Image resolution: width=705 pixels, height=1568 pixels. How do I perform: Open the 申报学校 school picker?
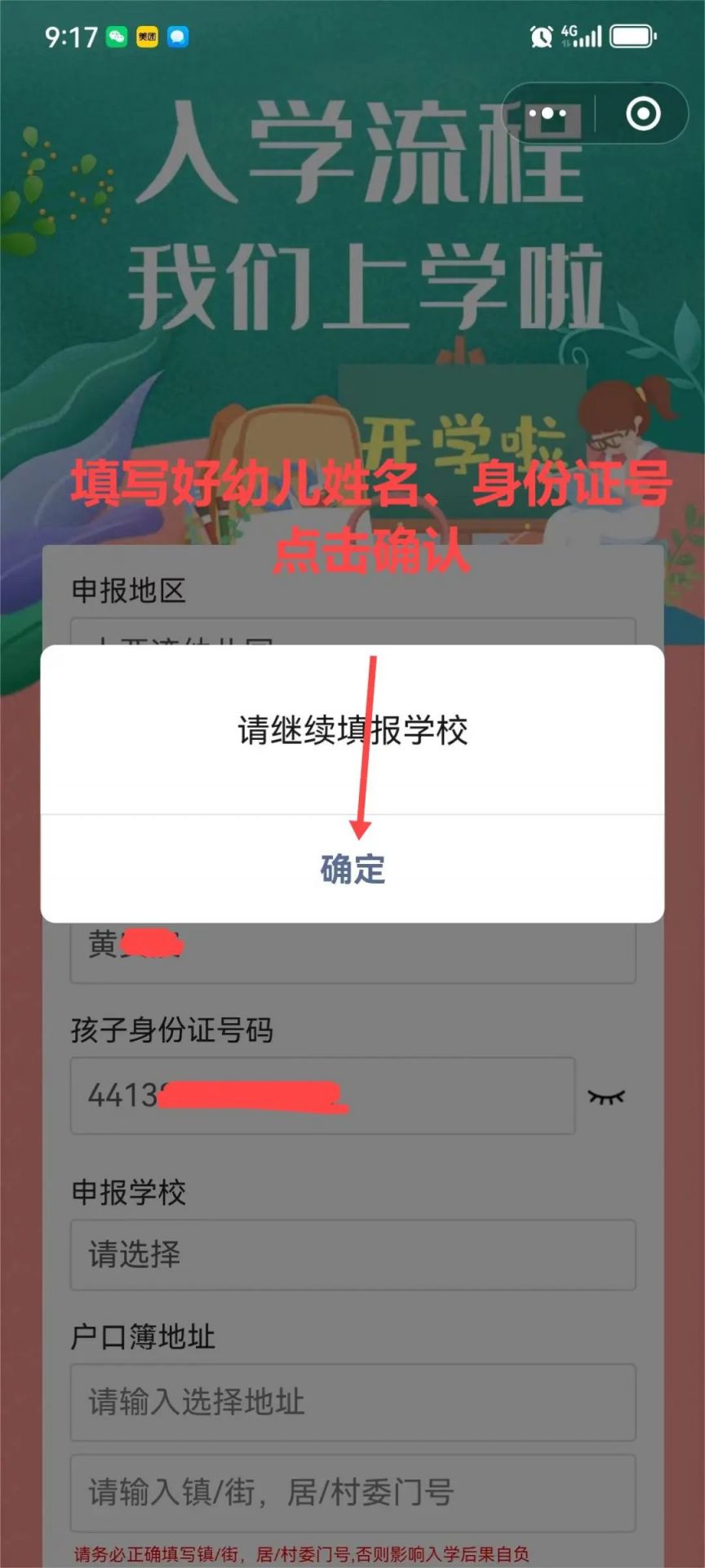(x=352, y=1255)
